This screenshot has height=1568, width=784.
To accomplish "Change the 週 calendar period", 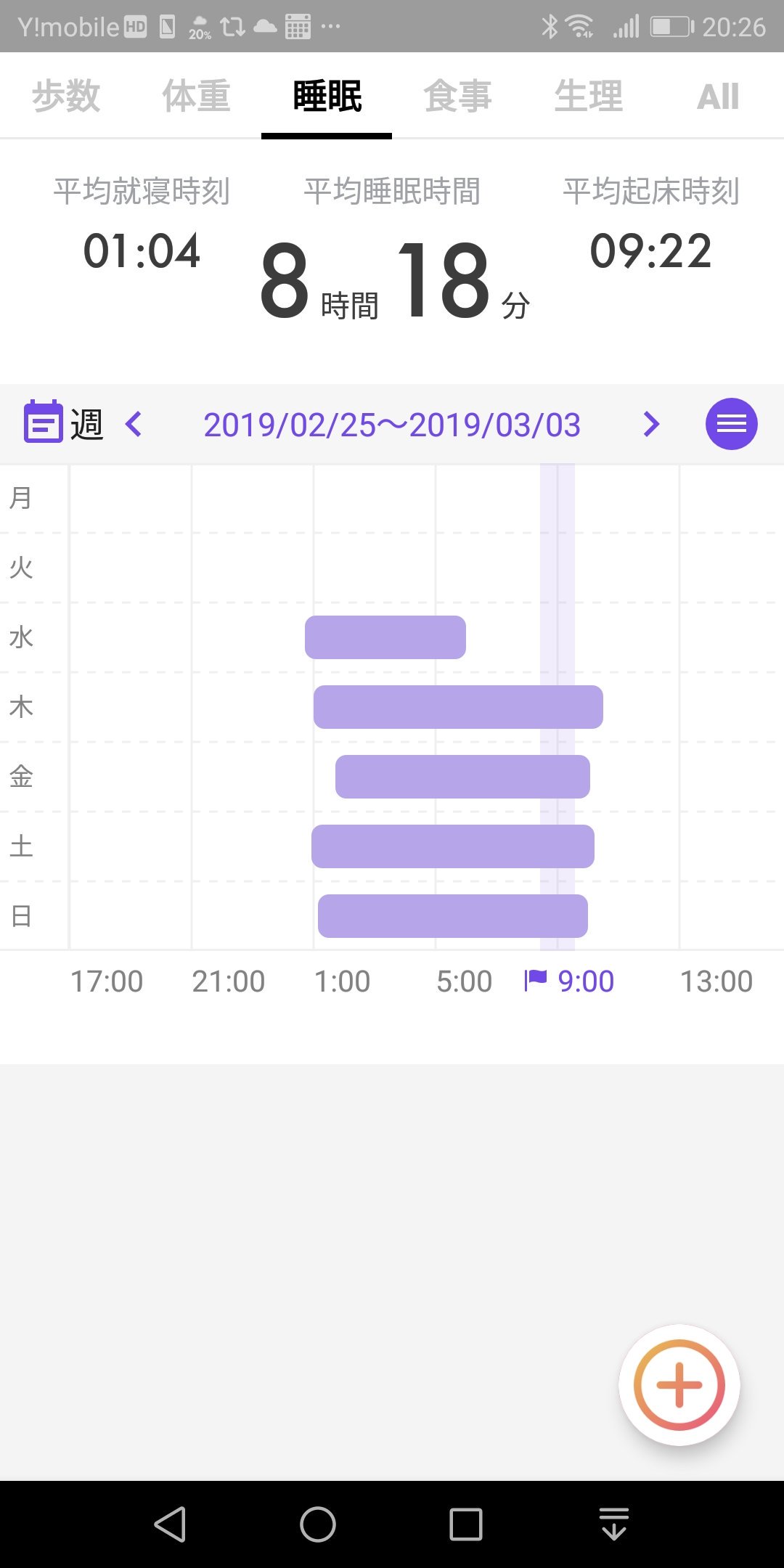I will [64, 423].
